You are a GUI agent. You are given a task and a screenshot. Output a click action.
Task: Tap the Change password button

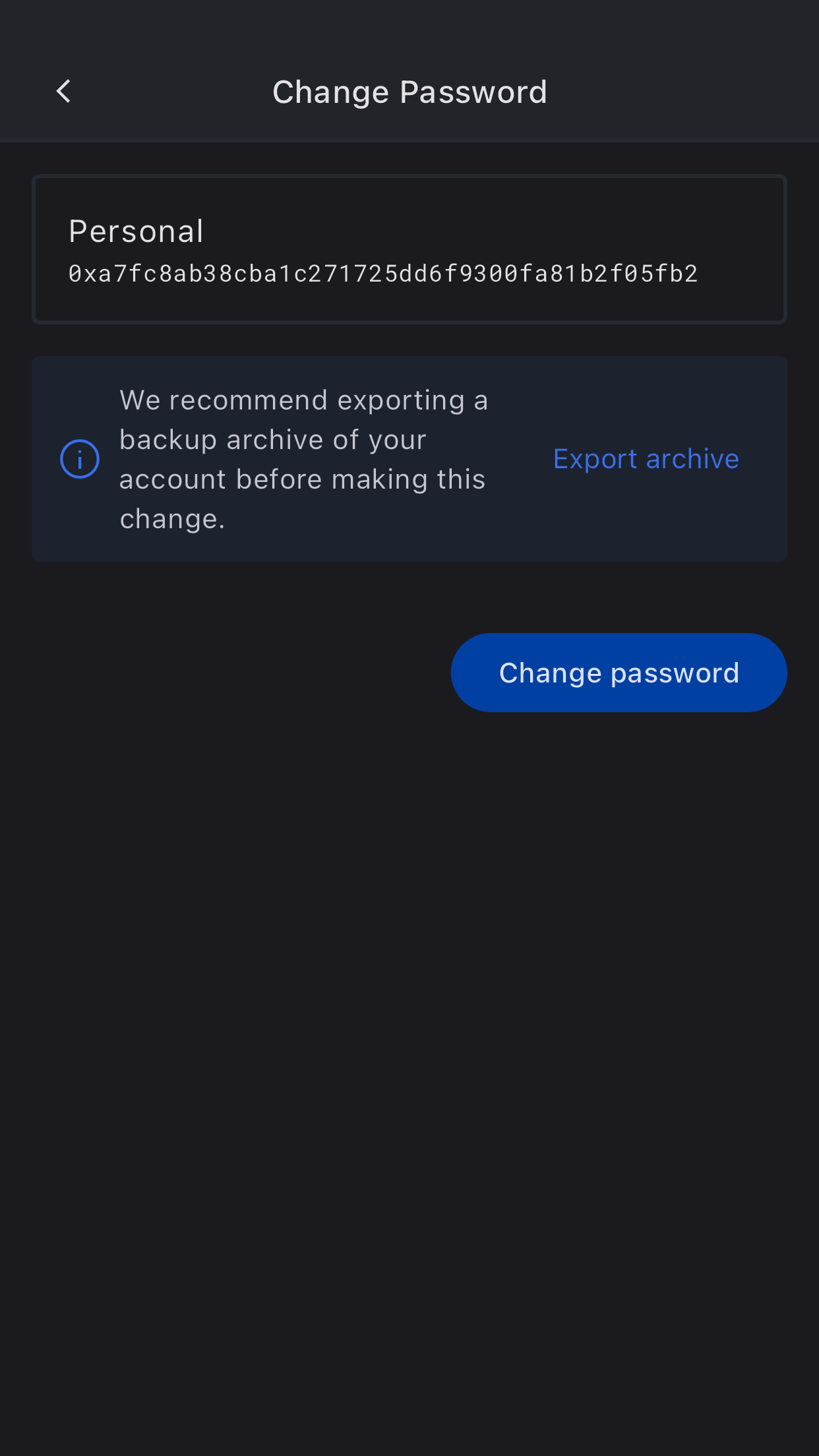[x=619, y=673]
